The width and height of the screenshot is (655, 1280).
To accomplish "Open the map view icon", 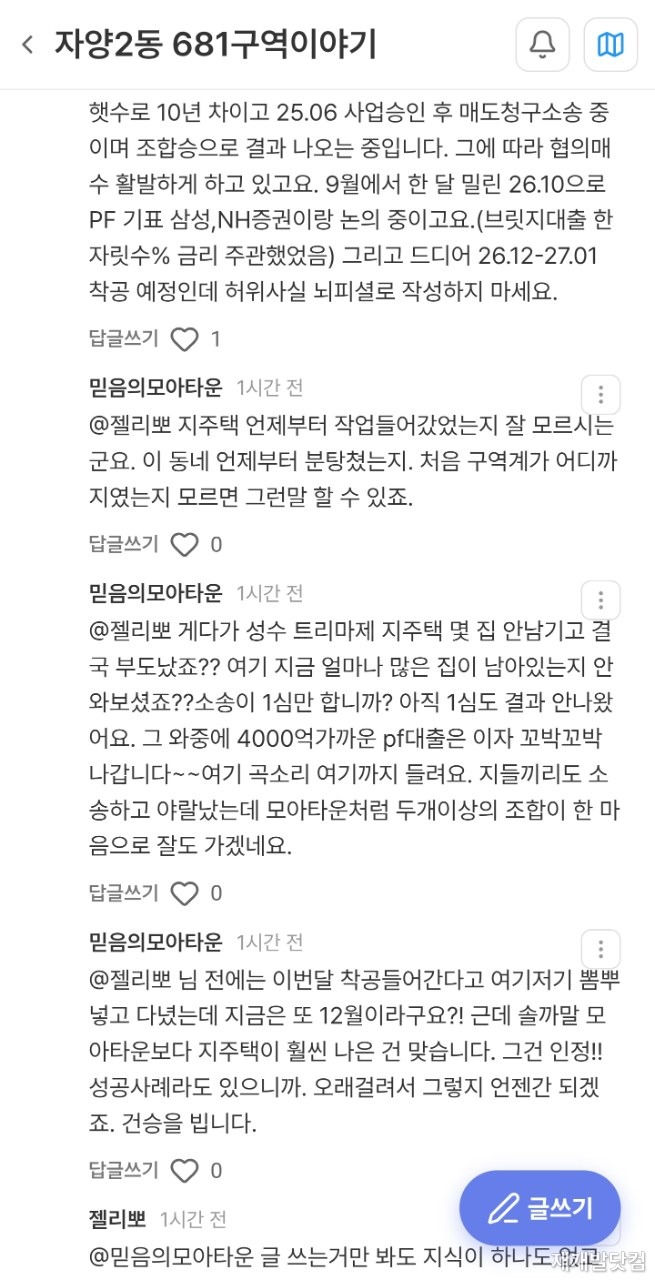I will pyautogui.click(x=610, y=44).
